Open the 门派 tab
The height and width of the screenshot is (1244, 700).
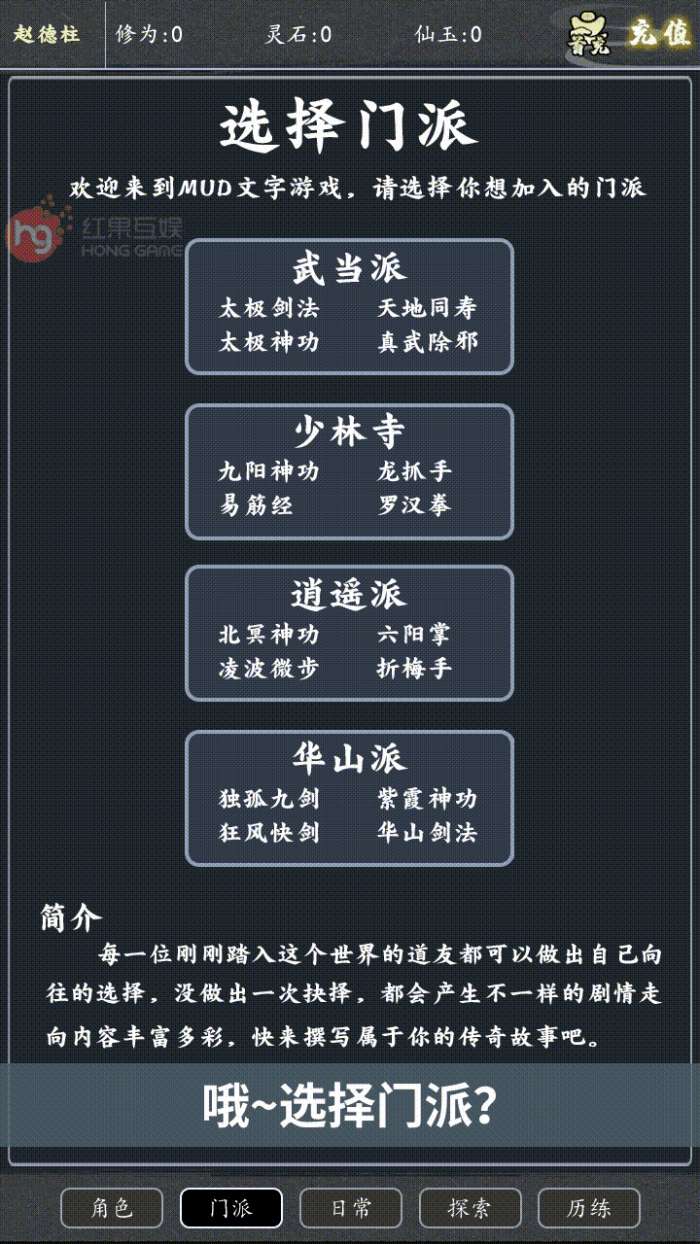231,1208
